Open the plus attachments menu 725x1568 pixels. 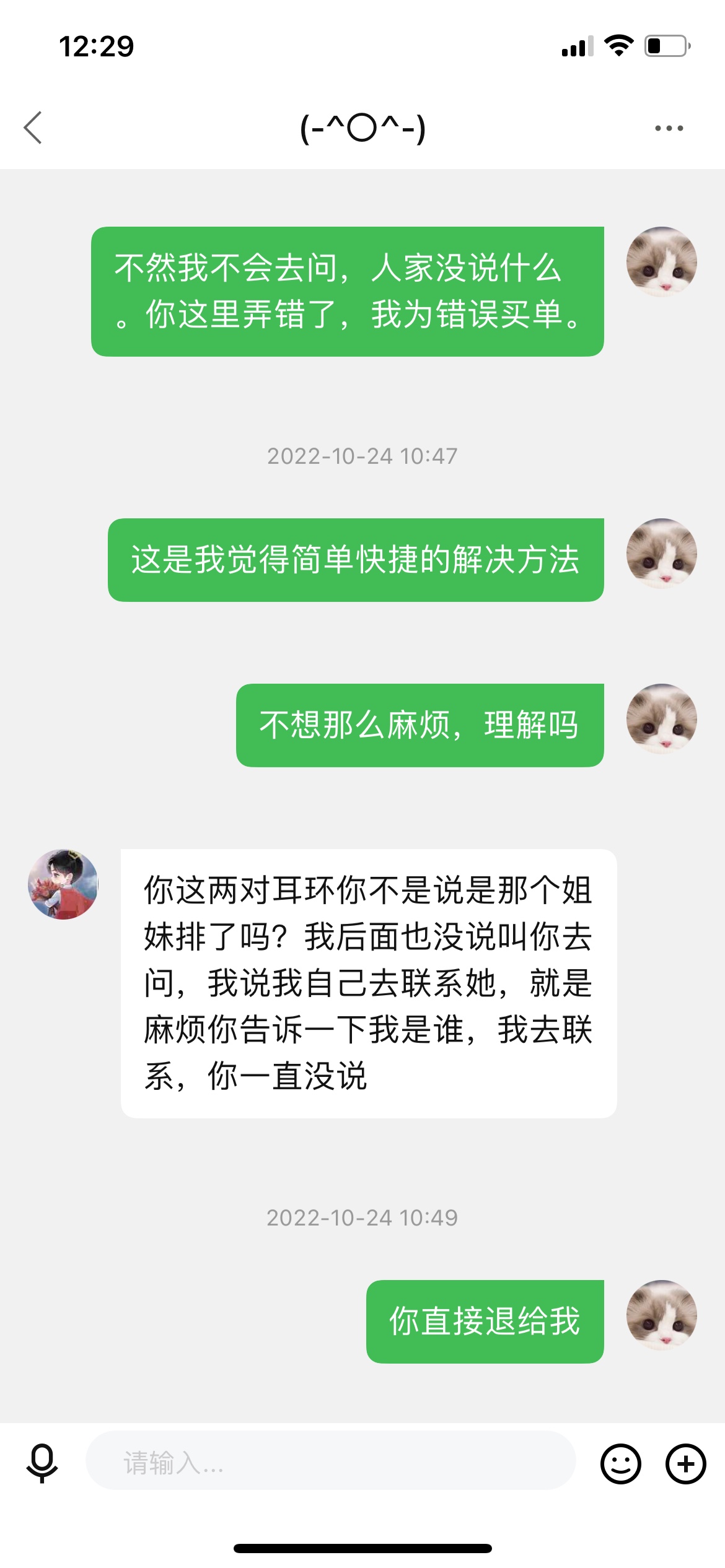(x=685, y=1463)
